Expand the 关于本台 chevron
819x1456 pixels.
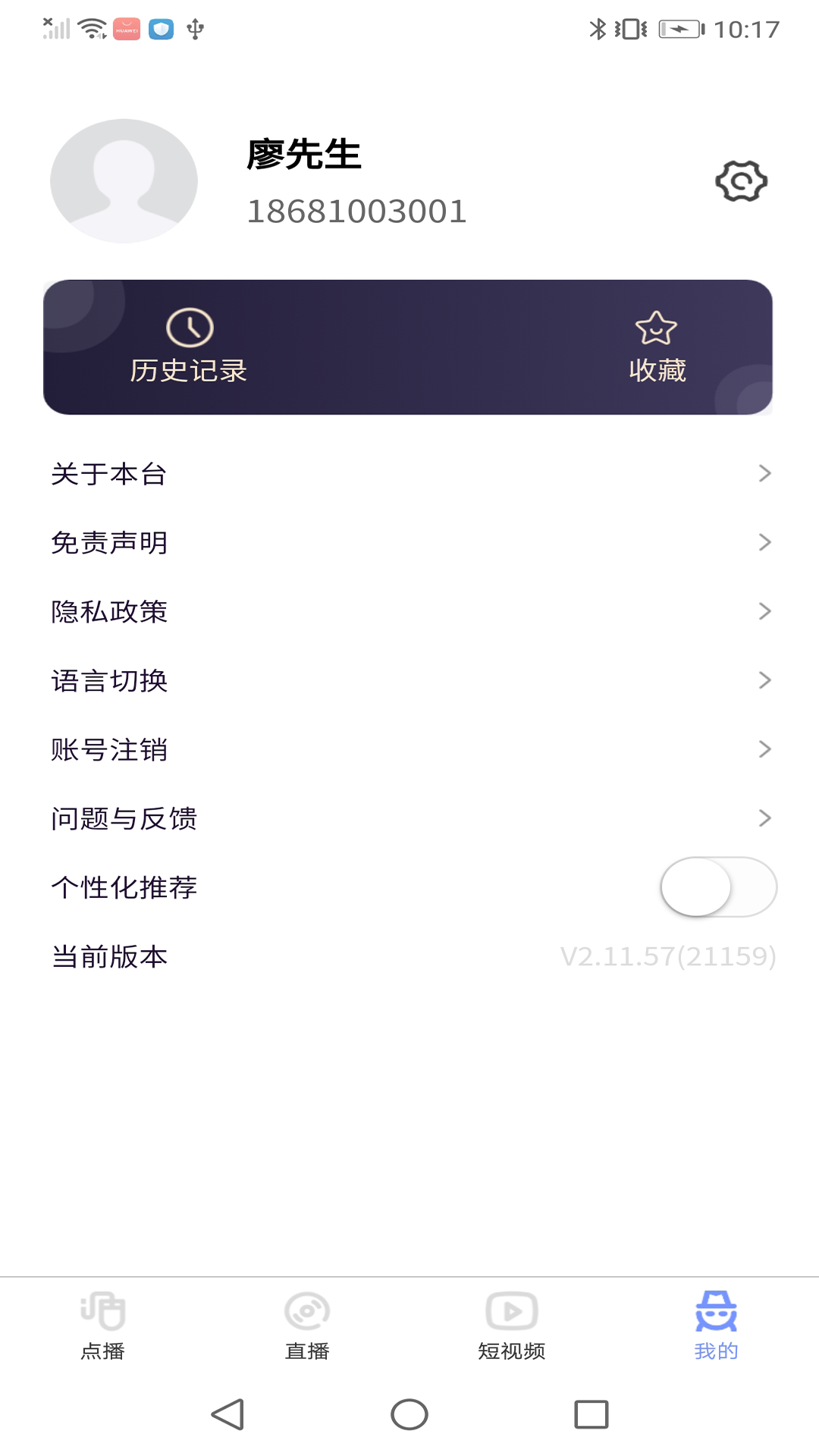point(764,473)
